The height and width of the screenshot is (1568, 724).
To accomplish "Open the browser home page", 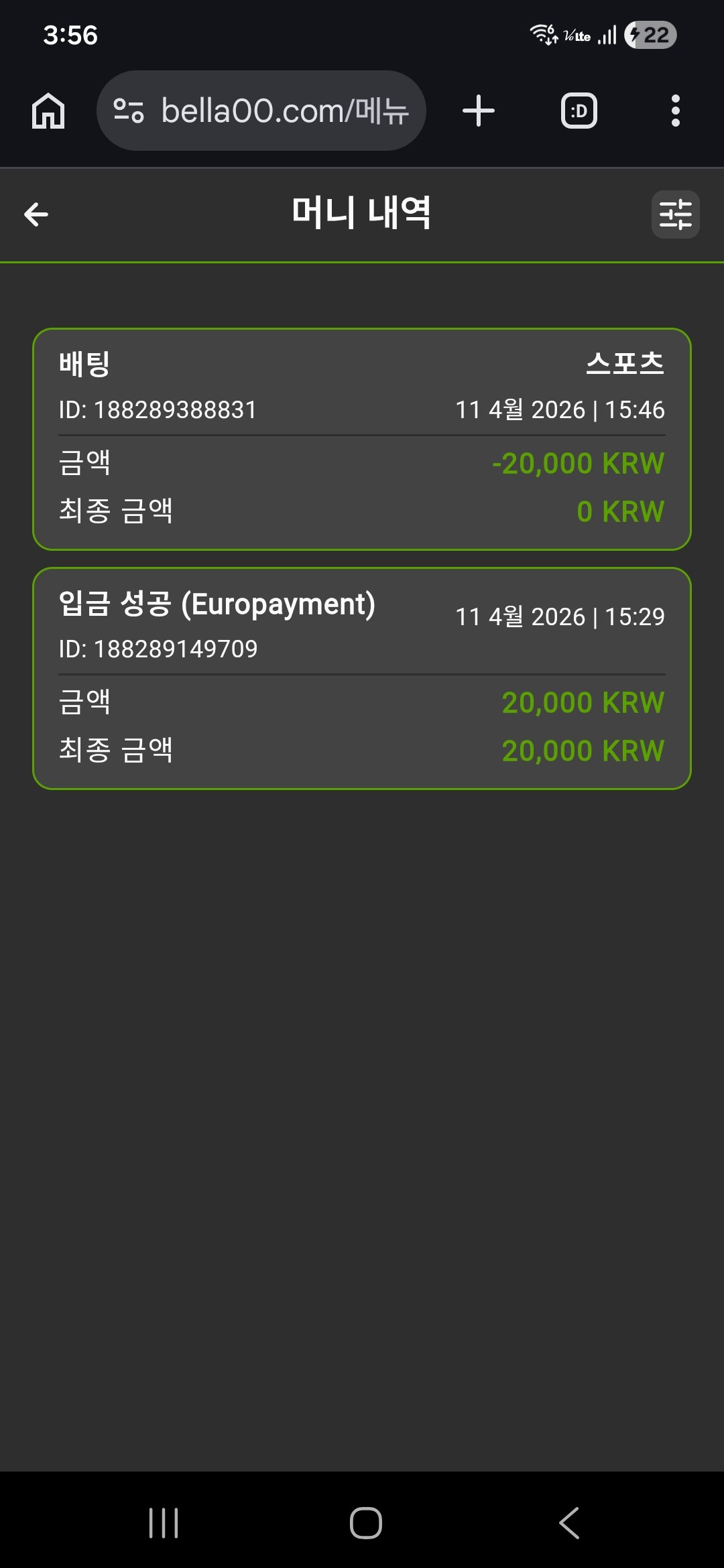I will point(48,111).
